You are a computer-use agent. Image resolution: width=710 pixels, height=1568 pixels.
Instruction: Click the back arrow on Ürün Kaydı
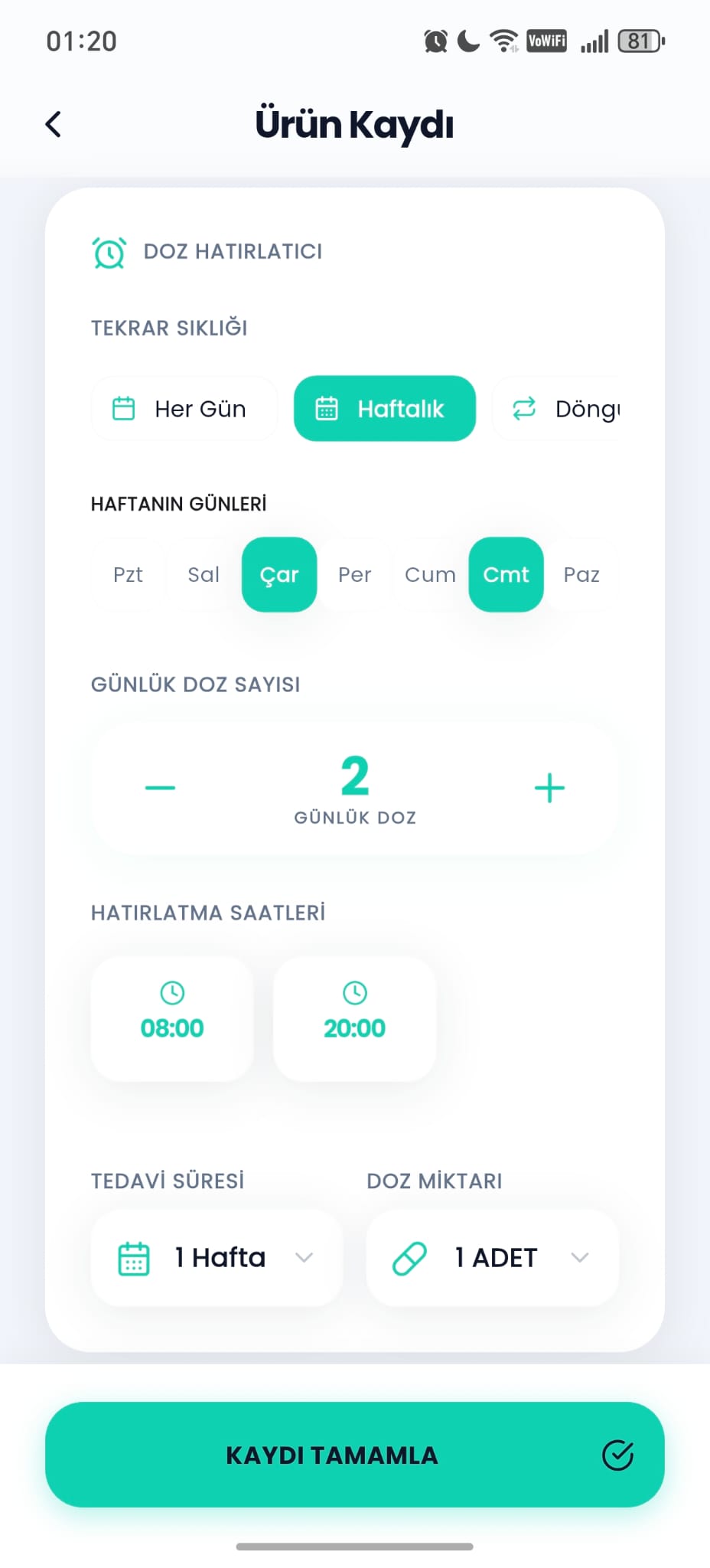coord(53,123)
